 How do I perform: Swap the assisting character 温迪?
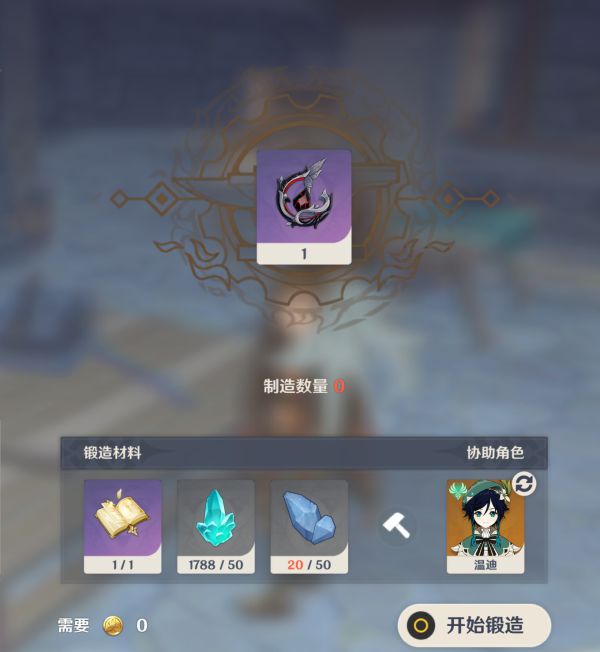pyautogui.click(x=523, y=484)
